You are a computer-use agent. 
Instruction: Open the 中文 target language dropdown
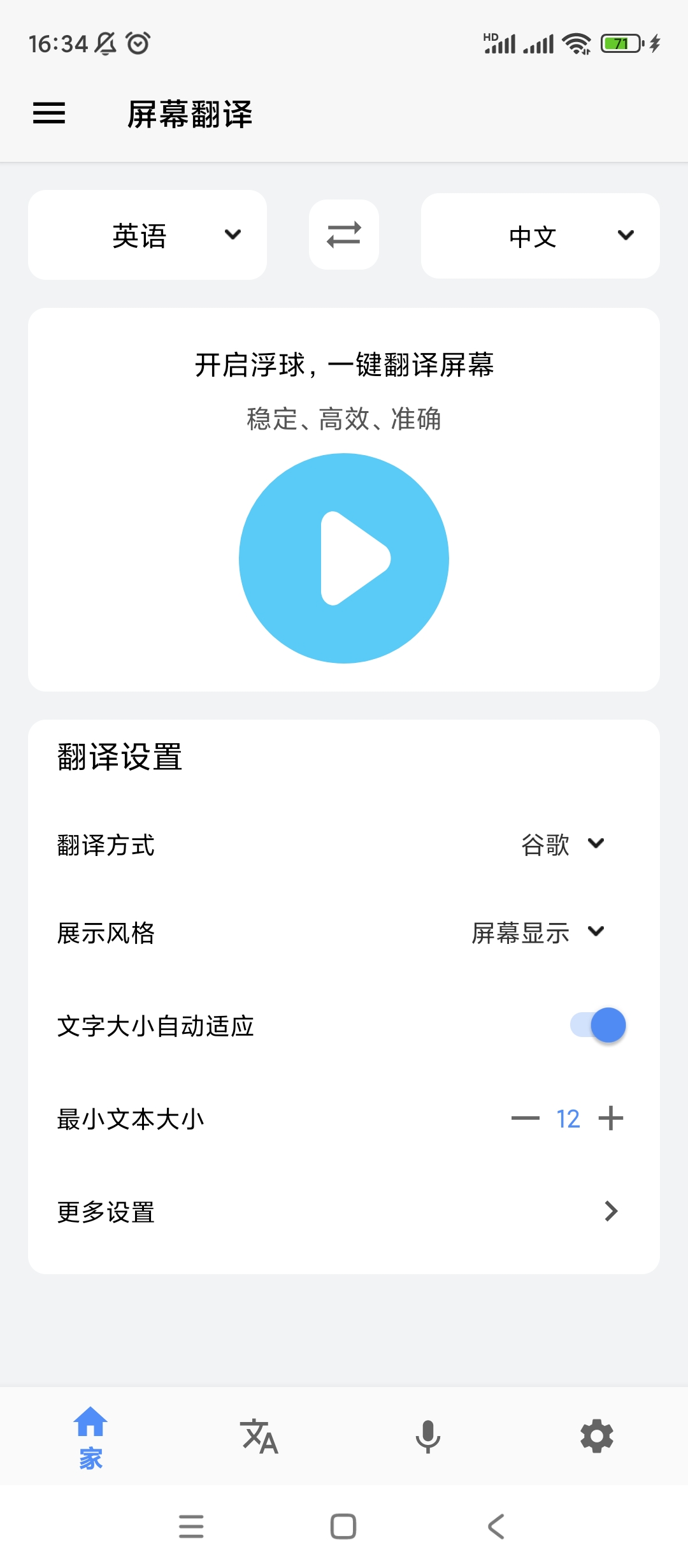(x=540, y=235)
